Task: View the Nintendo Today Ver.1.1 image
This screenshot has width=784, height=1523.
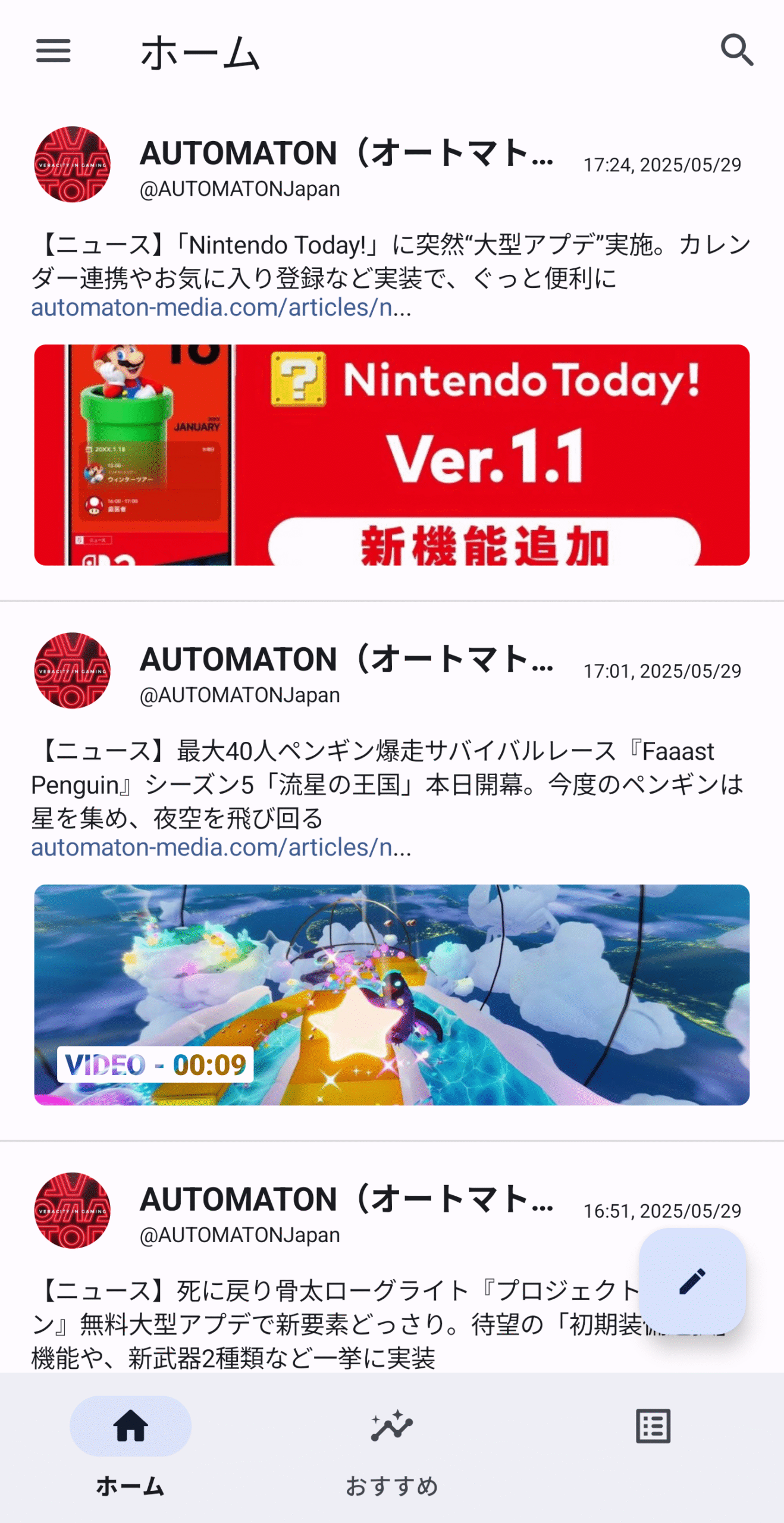Action: coord(391,455)
